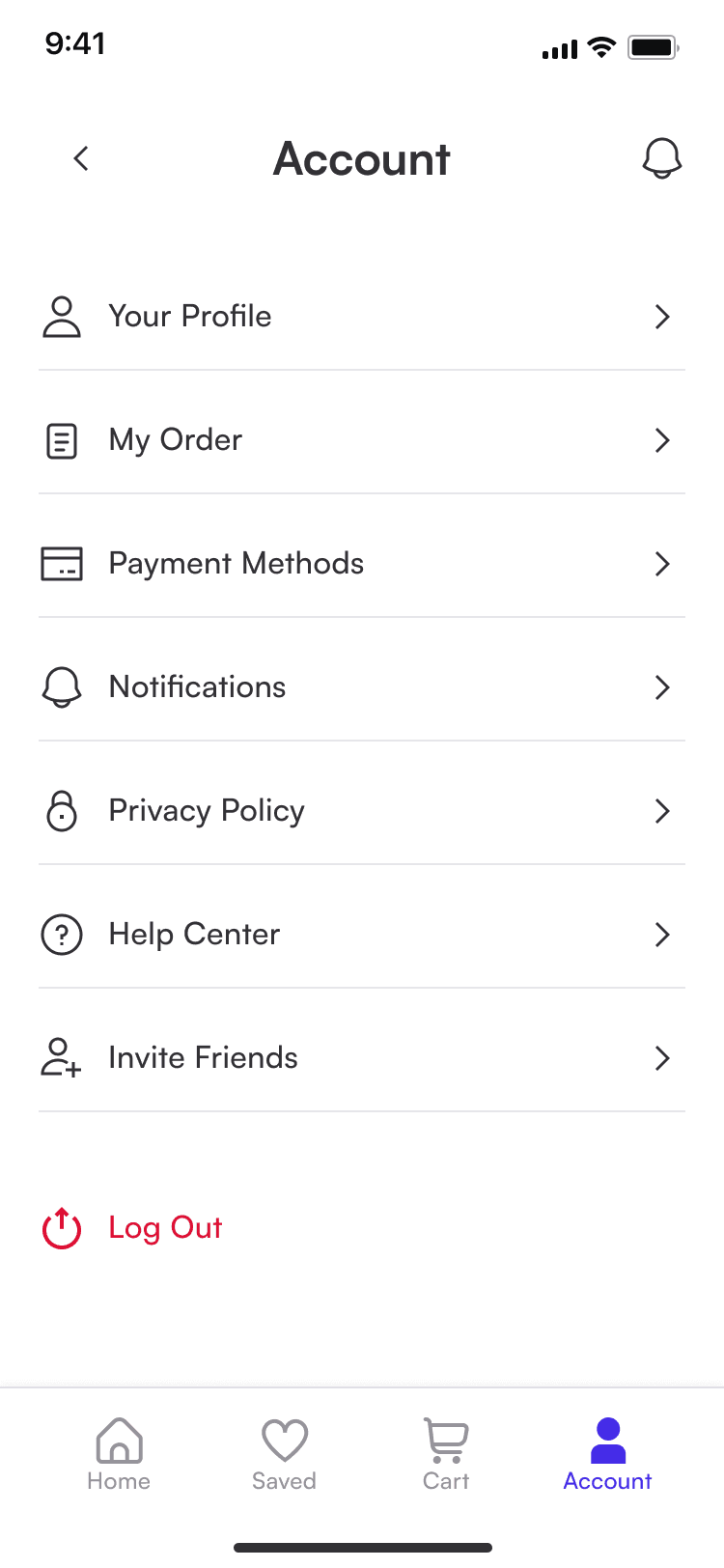The image size is (724, 1568).
Task: Open the notifications bell in the header
Action: coord(661,158)
